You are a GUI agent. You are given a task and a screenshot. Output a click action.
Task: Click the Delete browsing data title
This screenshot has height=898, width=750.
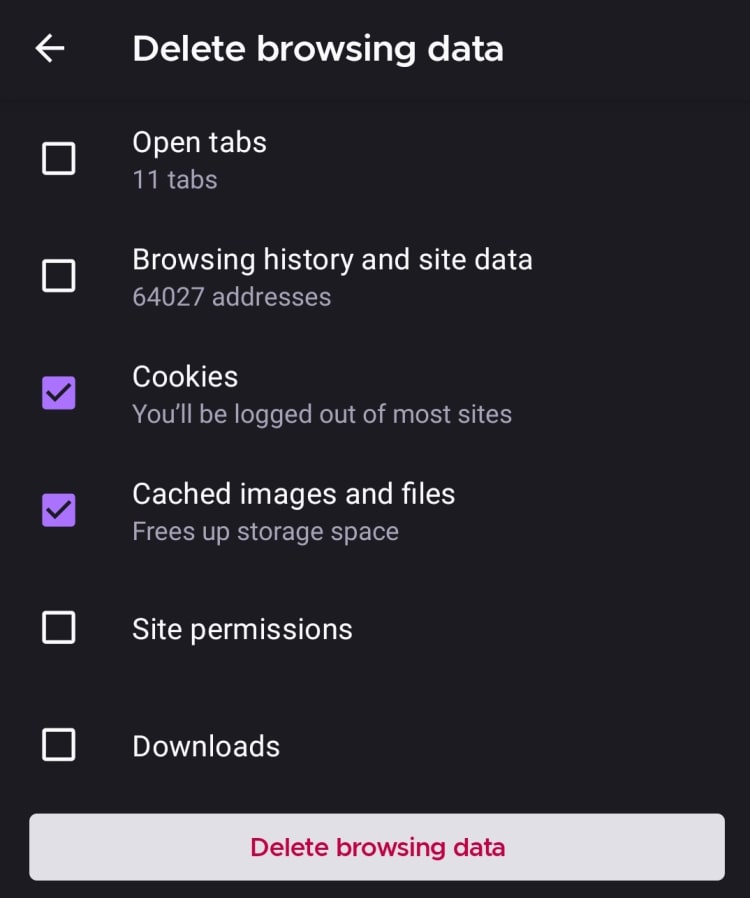coord(318,48)
